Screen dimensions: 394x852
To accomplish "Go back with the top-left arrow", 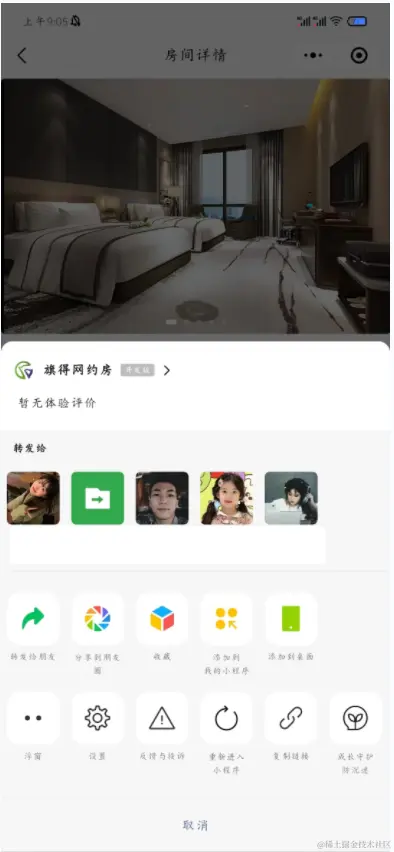I will click(x=22, y=55).
